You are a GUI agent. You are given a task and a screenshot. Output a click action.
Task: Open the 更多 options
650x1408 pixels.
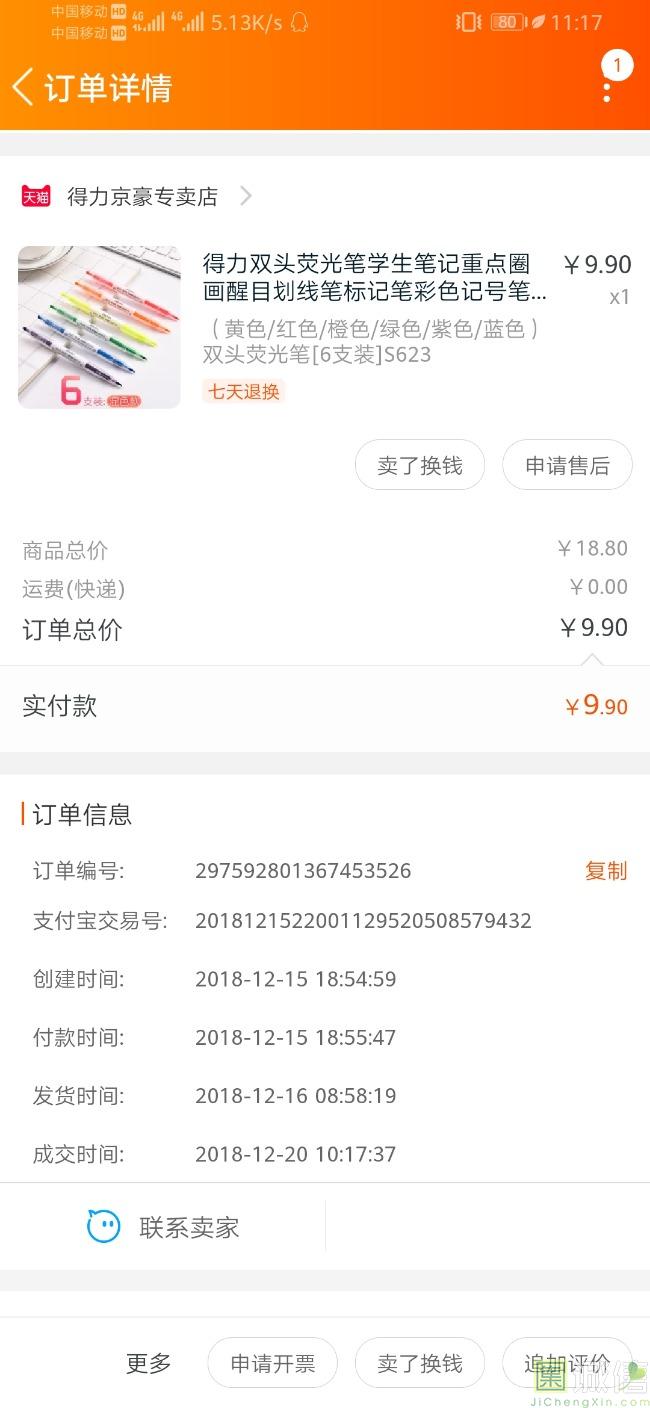pos(148,1363)
